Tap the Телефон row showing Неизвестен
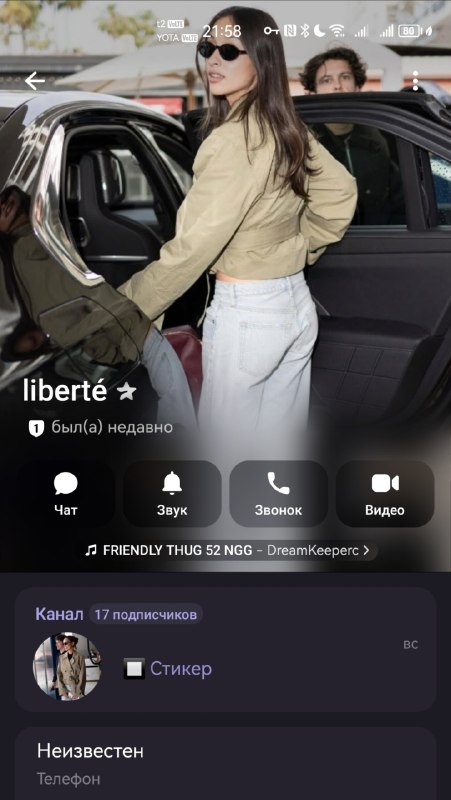Image resolution: width=451 pixels, height=800 pixels. point(226,764)
